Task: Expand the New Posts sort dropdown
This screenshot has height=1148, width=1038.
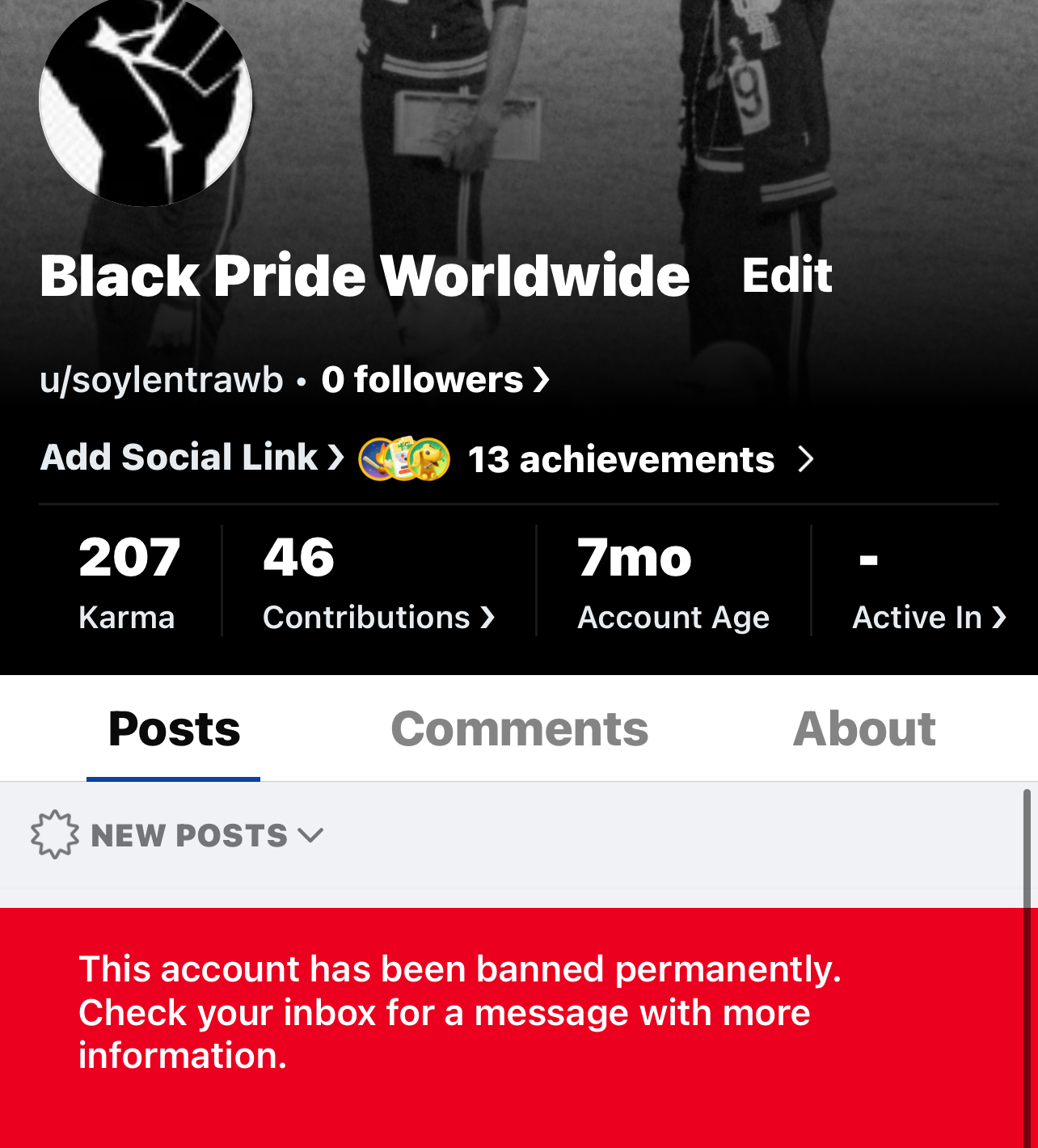Action: click(x=178, y=835)
